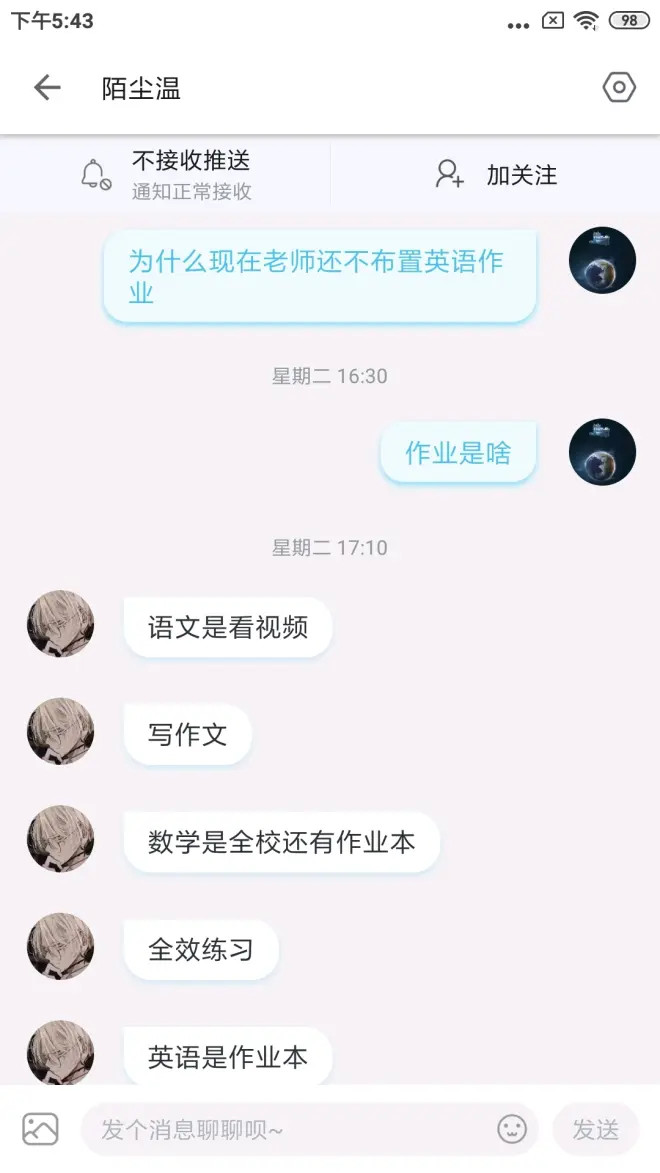Send message with 发送 button
This screenshot has width=660, height=1173.
[595, 1130]
